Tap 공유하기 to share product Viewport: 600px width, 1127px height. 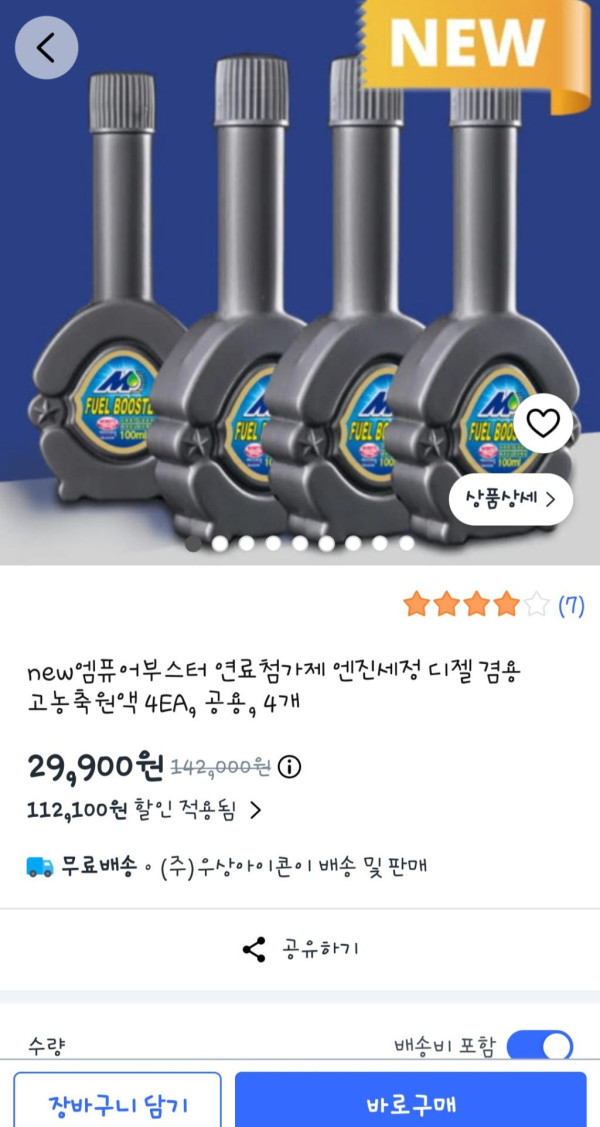coord(300,949)
